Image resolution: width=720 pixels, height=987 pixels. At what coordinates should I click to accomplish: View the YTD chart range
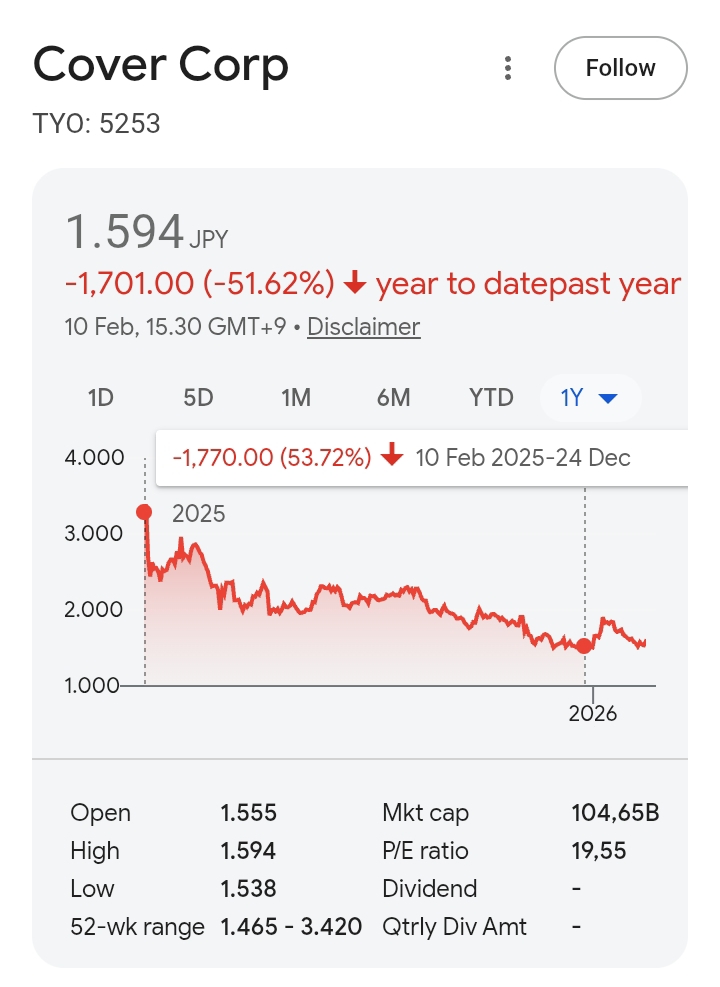[x=491, y=398]
